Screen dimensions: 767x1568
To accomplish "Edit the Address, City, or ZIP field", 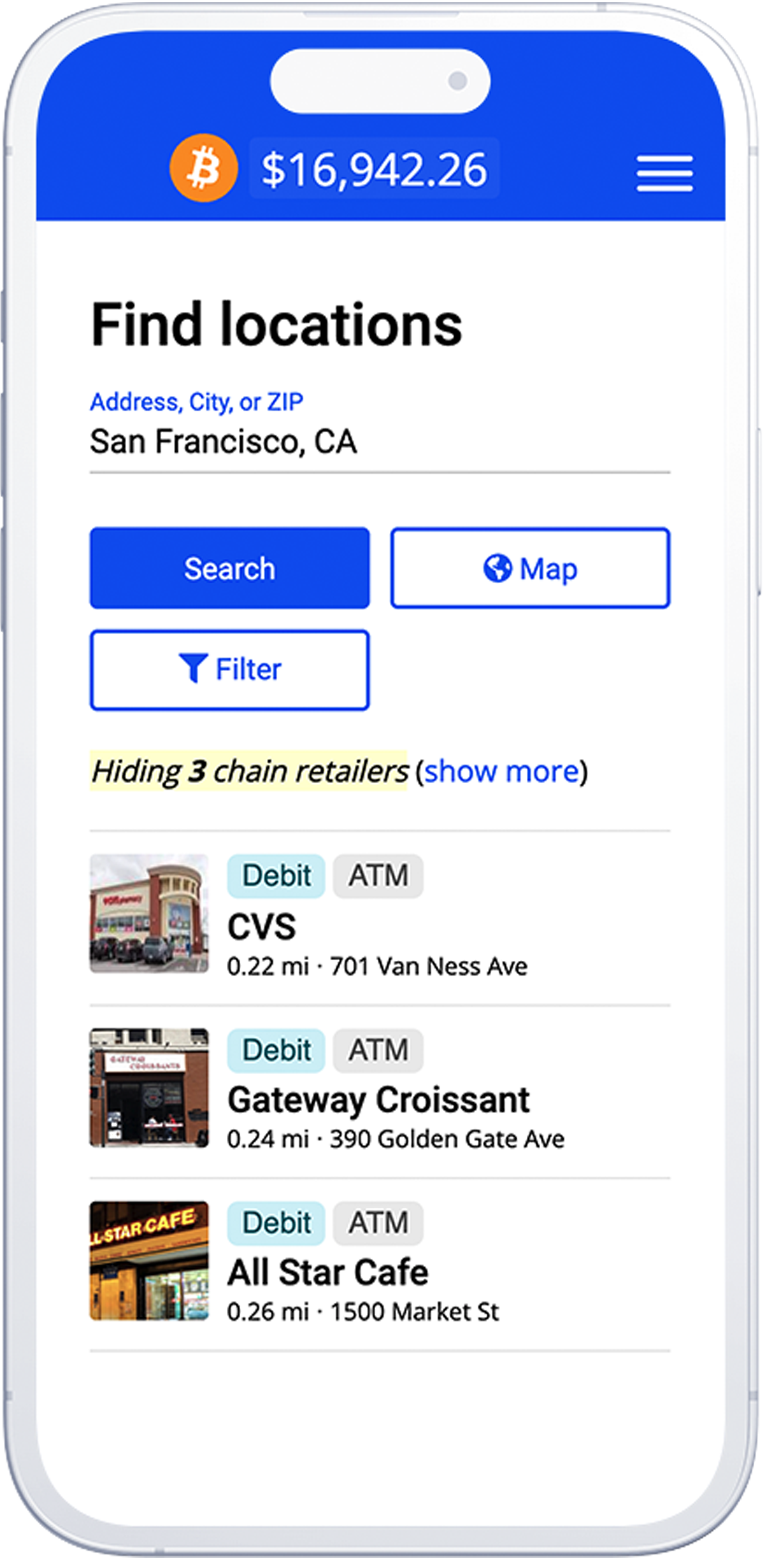I will (x=379, y=441).
